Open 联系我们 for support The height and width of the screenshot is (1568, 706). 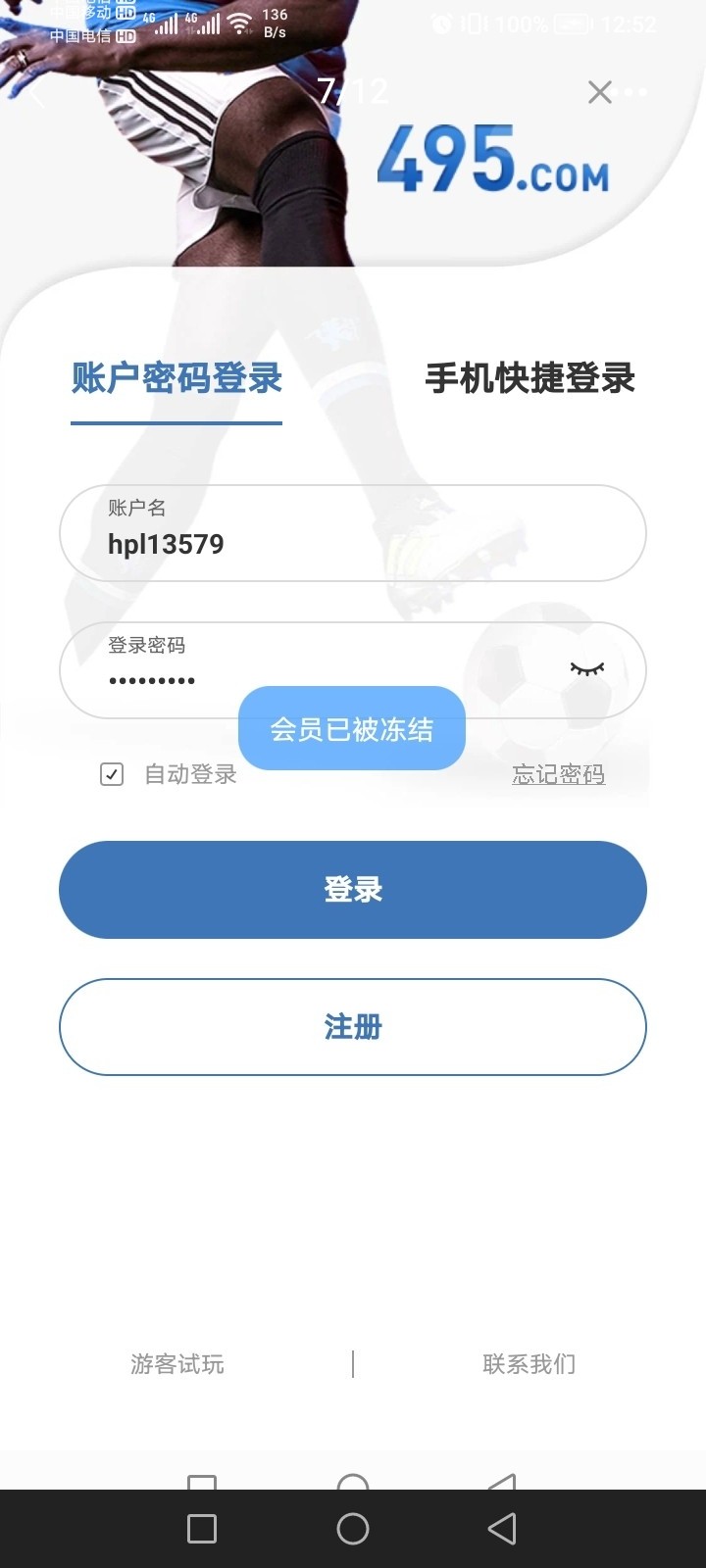tap(529, 1363)
